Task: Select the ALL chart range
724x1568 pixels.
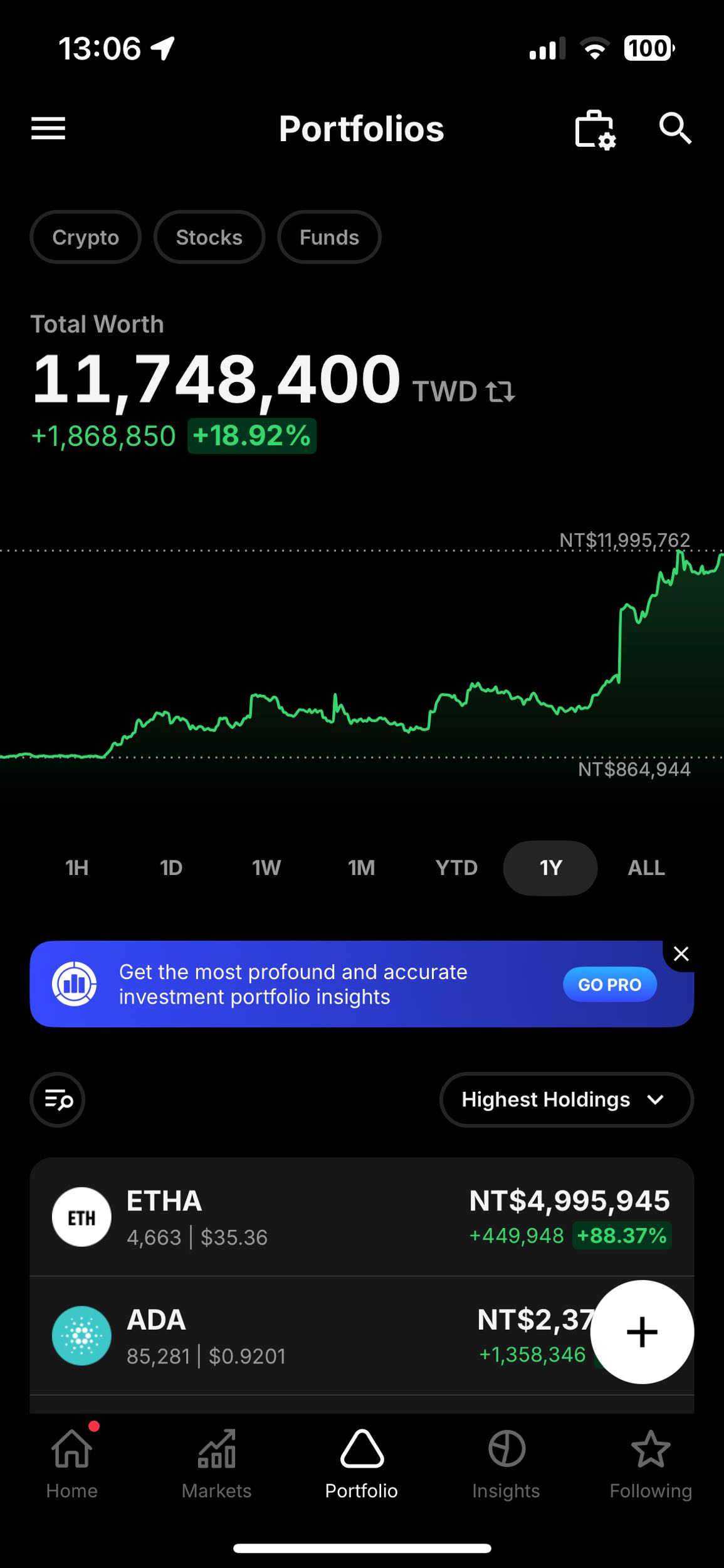Action: pyautogui.click(x=646, y=867)
